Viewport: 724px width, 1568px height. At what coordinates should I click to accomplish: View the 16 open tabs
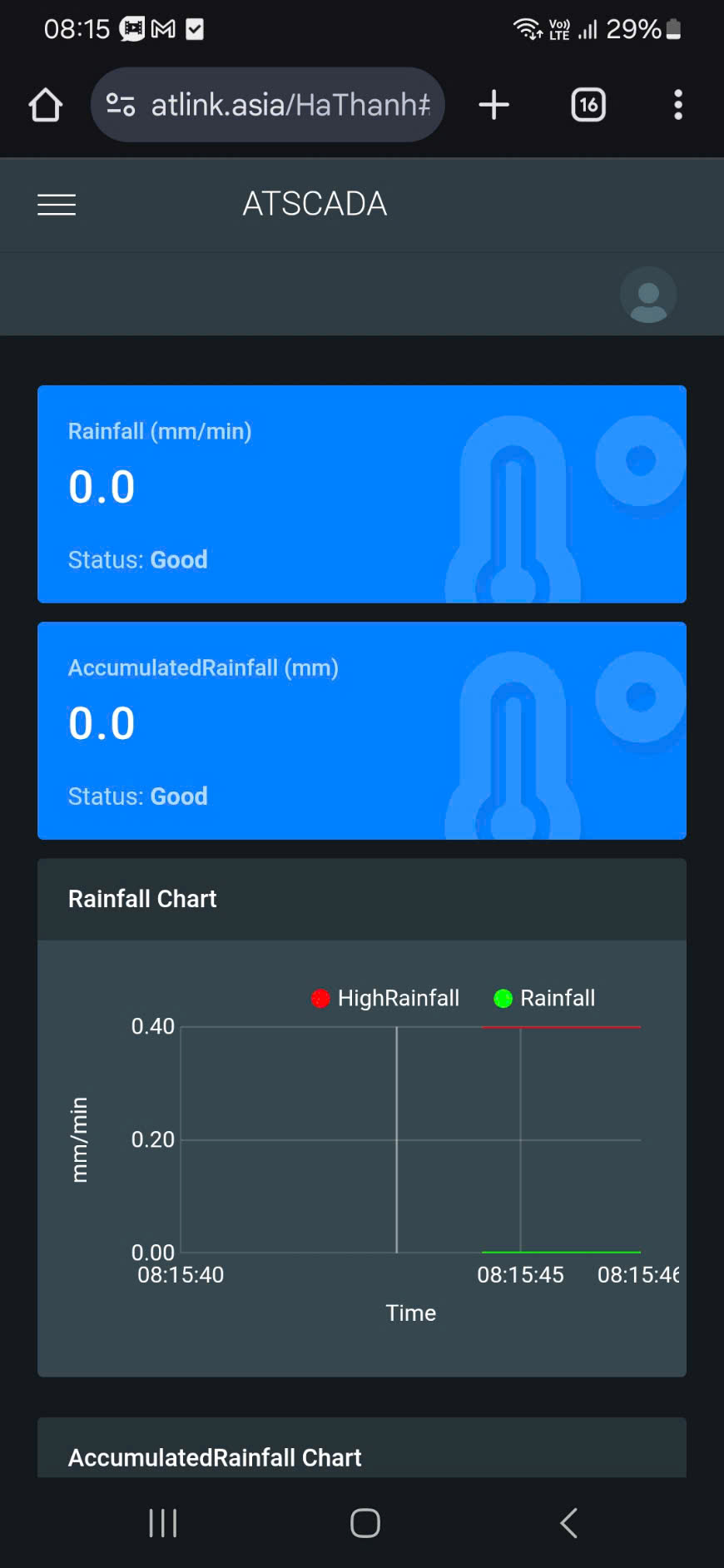tap(588, 105)
